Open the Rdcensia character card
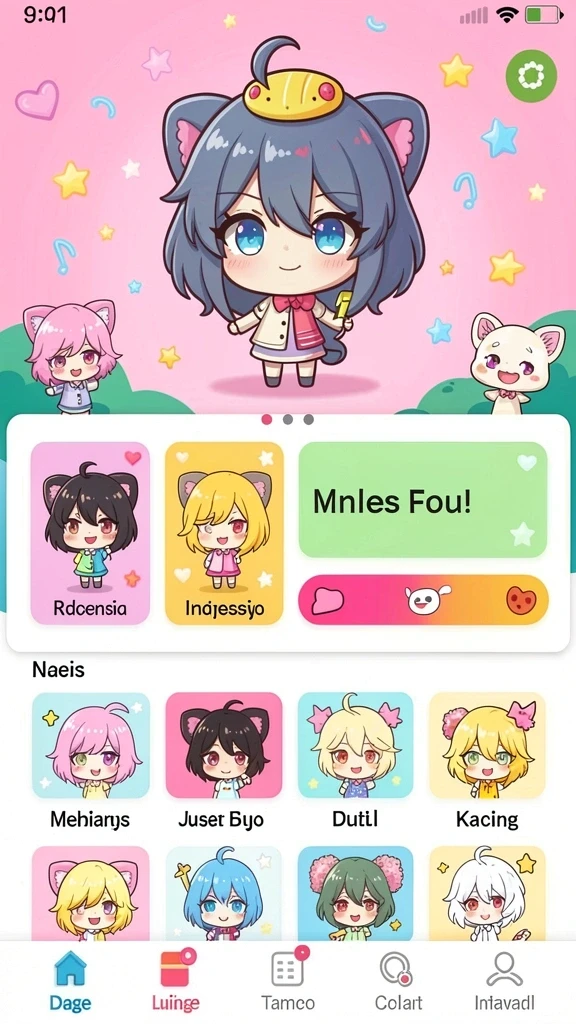576x1024 pixels. point(90,534)
